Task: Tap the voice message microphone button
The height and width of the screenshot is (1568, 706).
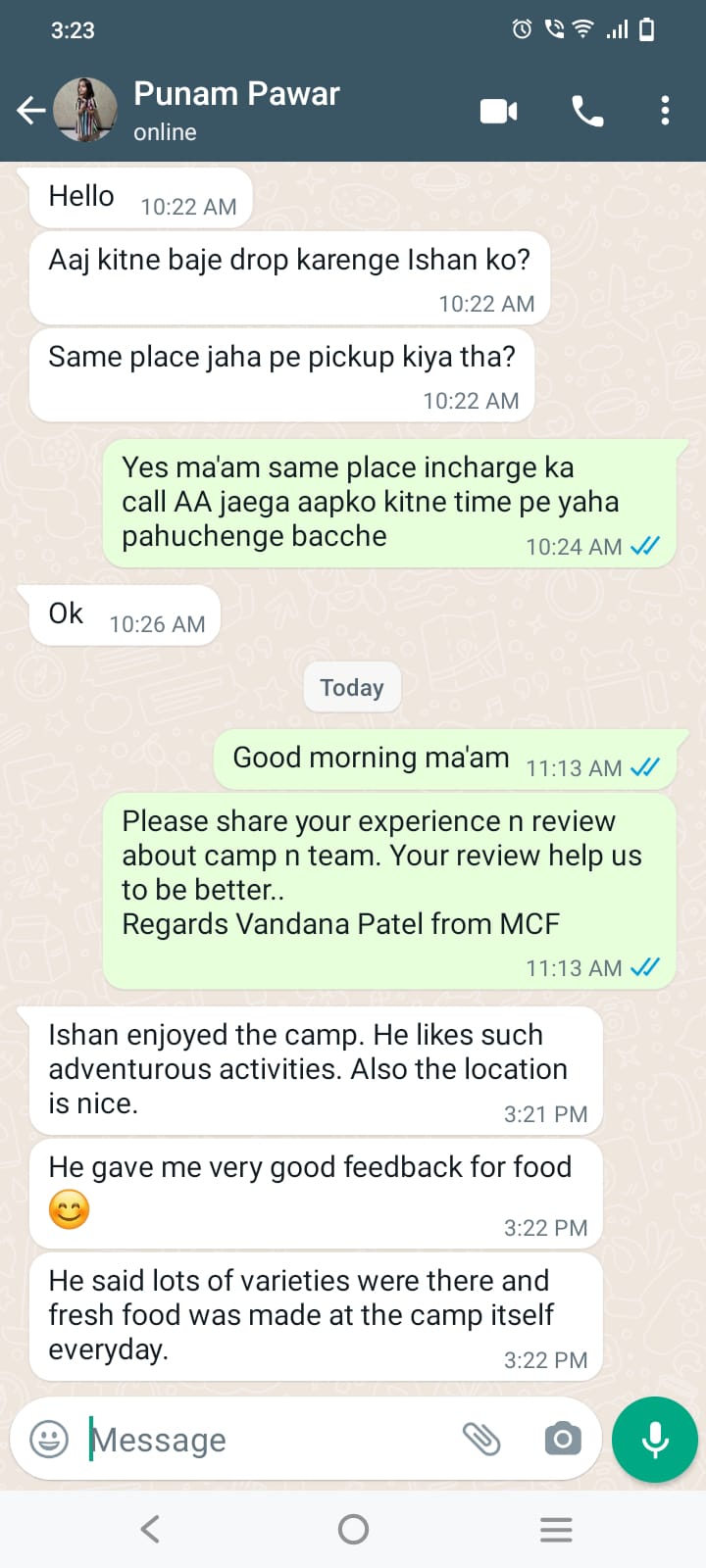Action: [x=654, y=1440]
